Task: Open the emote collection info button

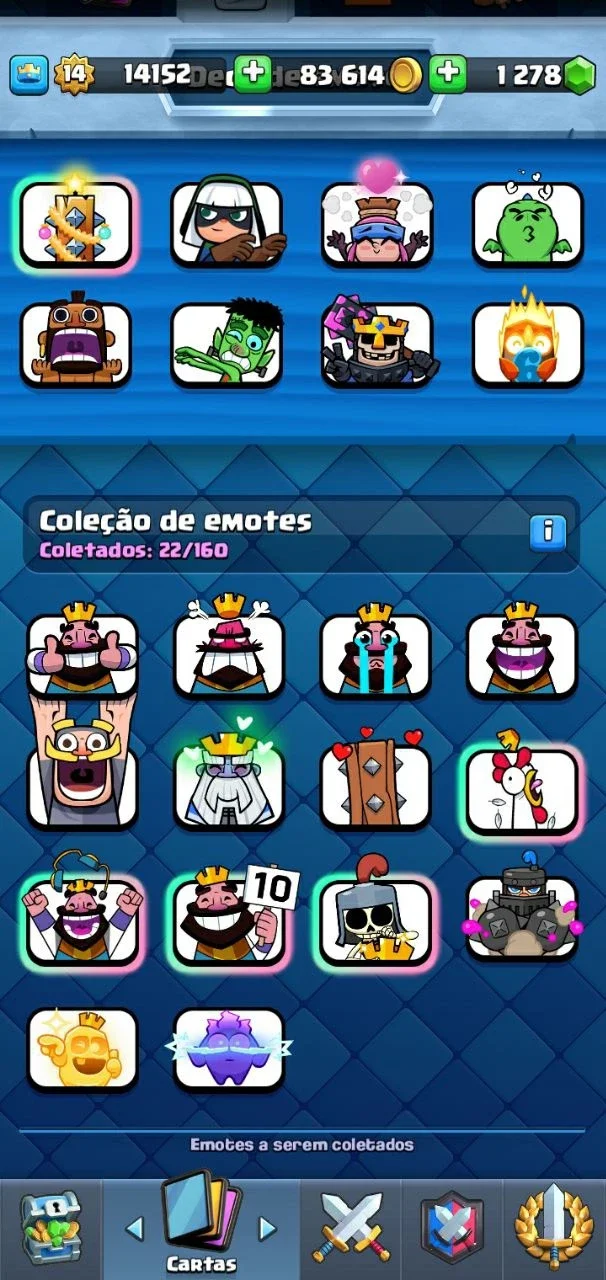Action: click(x=548, y=532)
